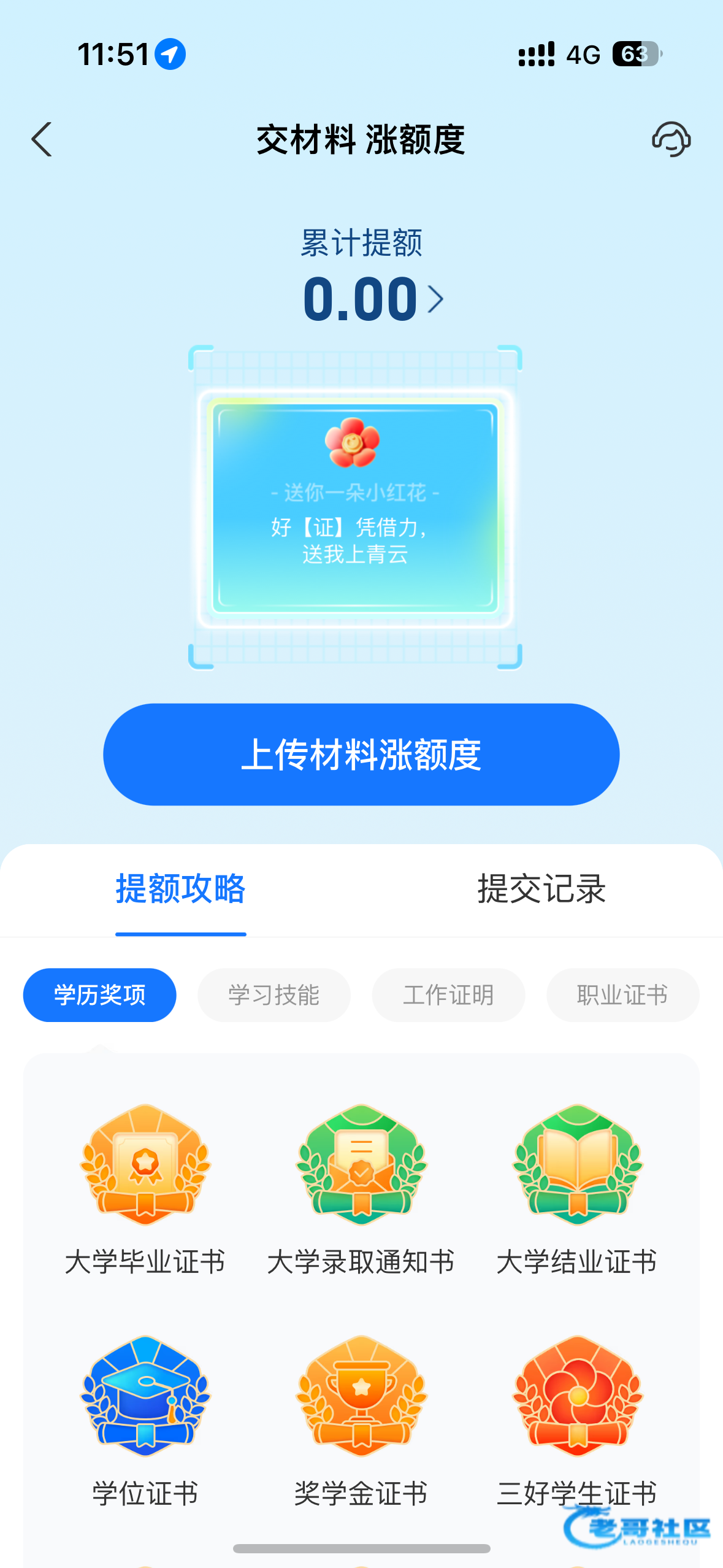Image resolution: width=723 pixels, height=1568 pixels.
Task: Select the 学历奖项 chip
Action: pyautogui.click(x=100, y=994)
